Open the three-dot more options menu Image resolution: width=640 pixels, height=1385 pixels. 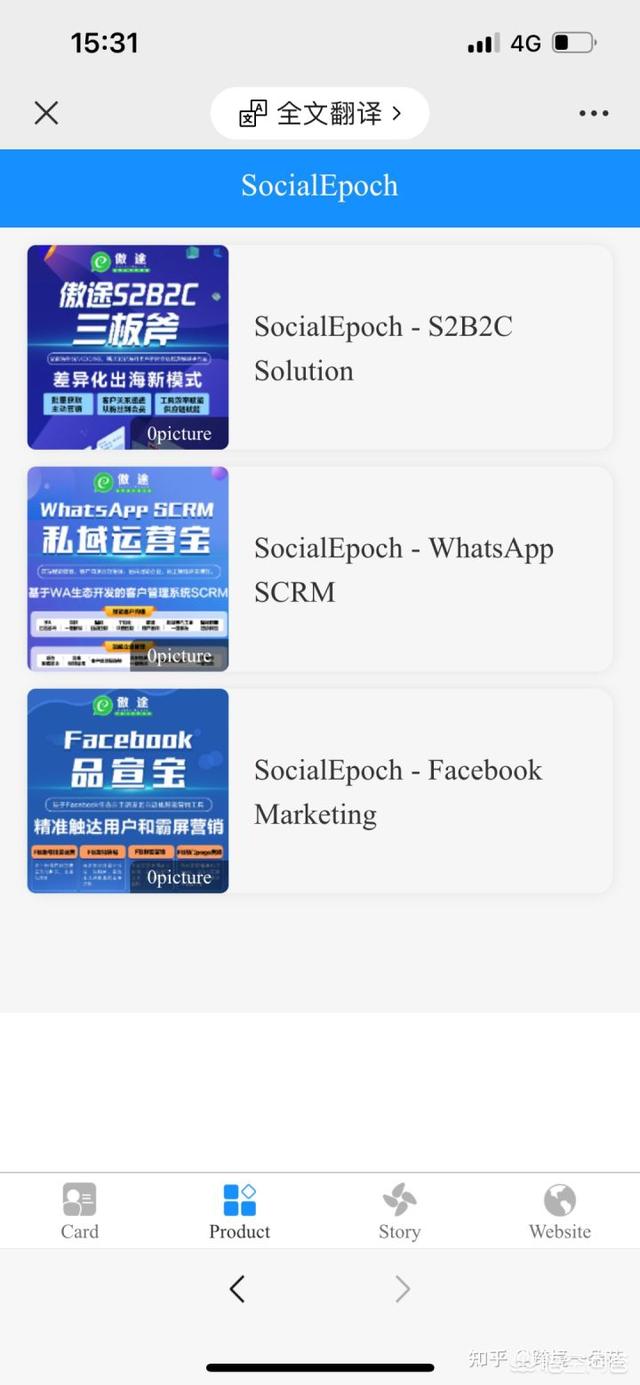coord(594,113)
